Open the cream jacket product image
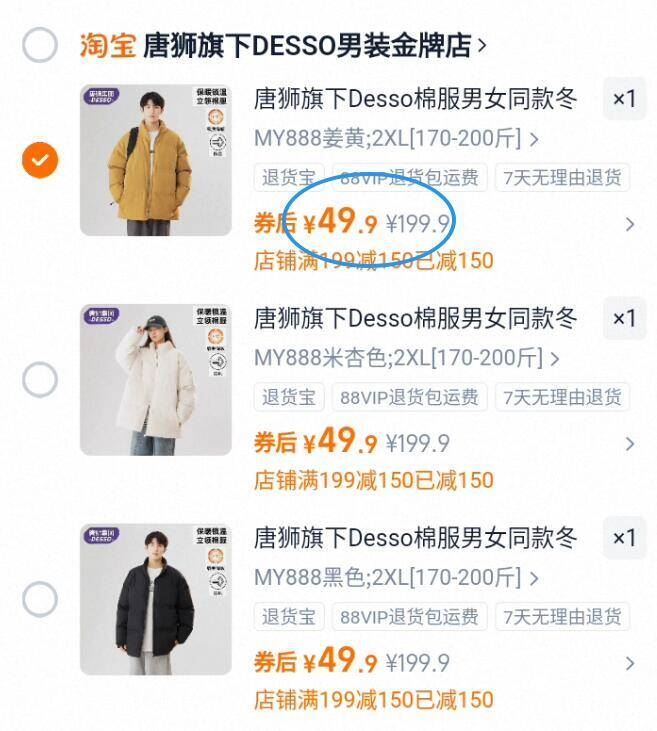The width and height of the screenshot is (657, 731). tap(156, 380)
